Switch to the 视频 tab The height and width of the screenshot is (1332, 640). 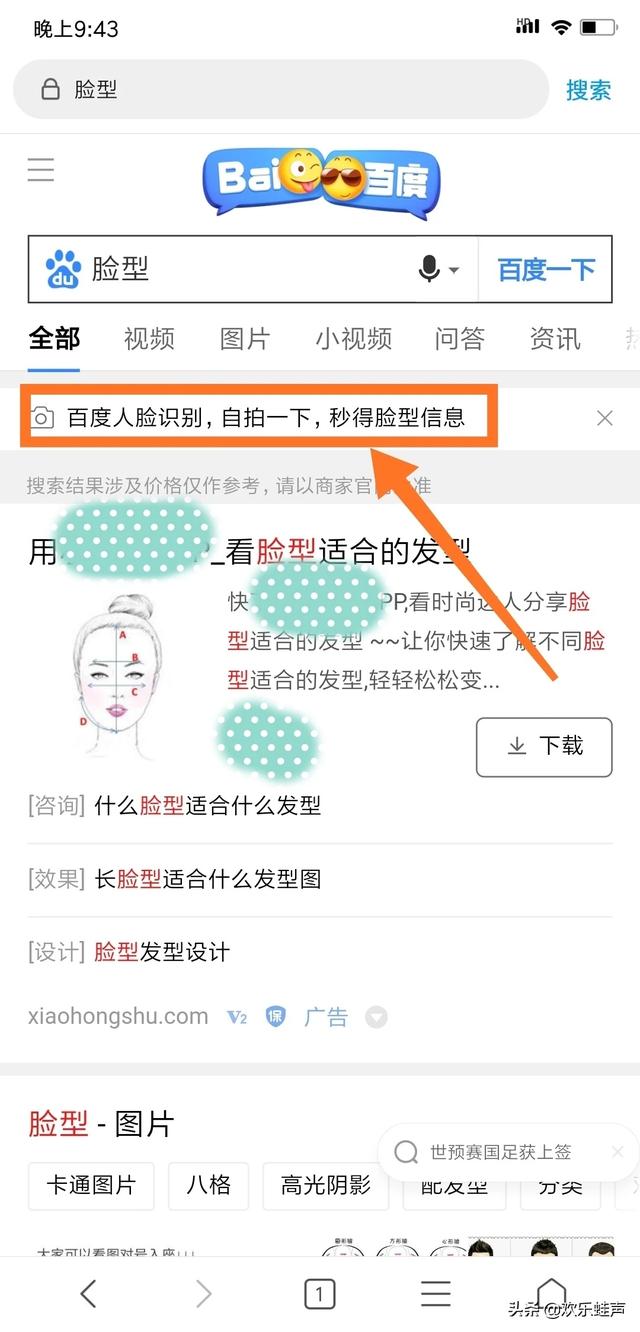click(x=149, y=338)
